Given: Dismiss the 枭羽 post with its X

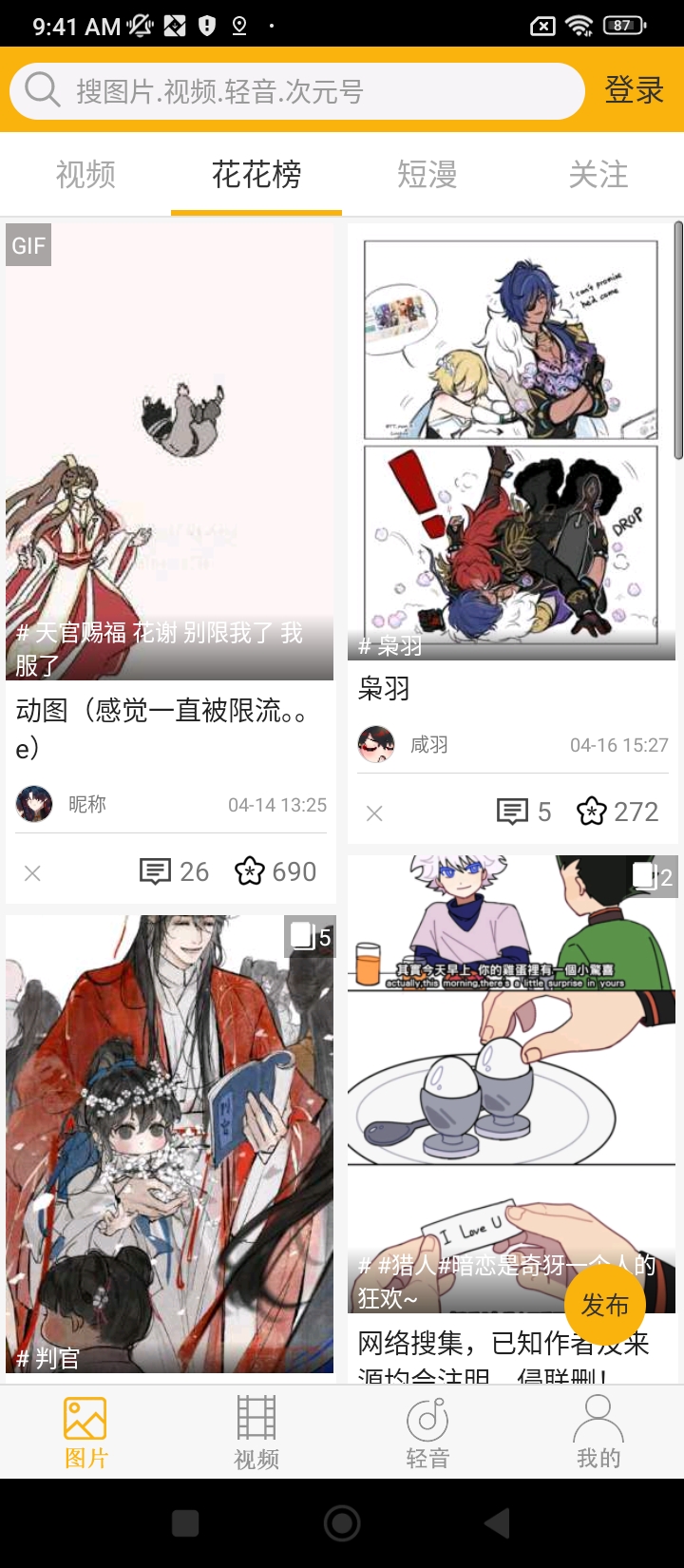Looking at the screenshot, I should [374, 813].
